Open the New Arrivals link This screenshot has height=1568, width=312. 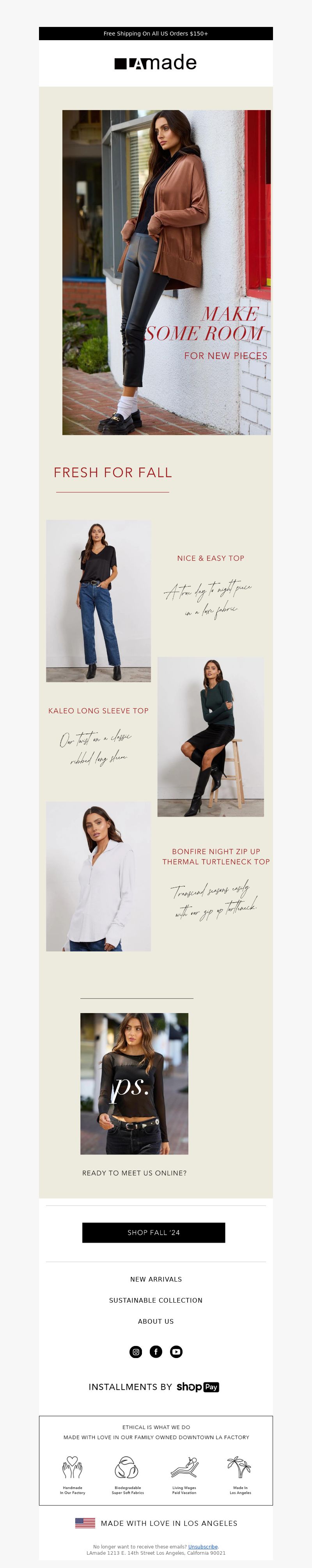(156, 1279)
